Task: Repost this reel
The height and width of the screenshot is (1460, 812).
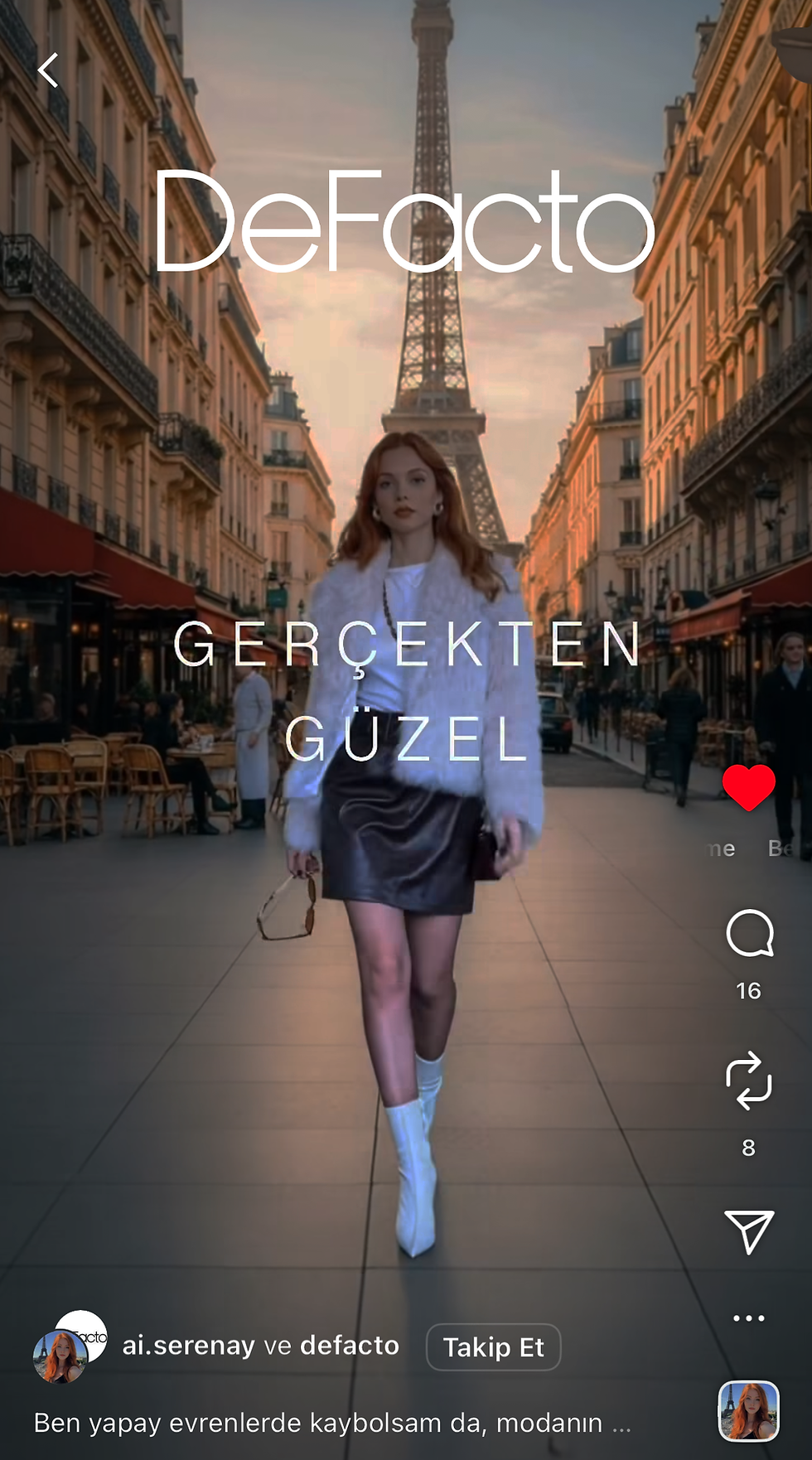Action: (x=748, y=1080)
